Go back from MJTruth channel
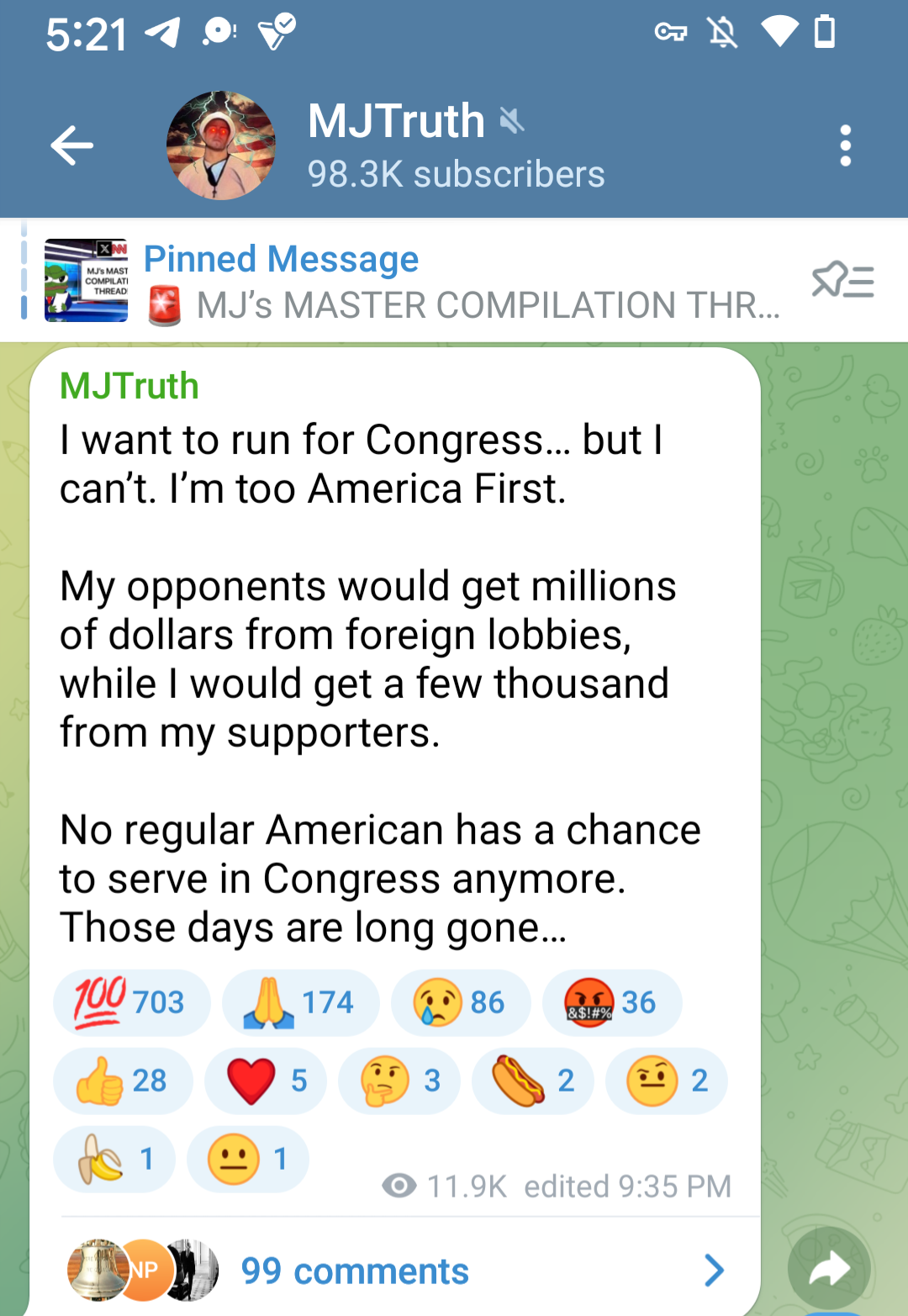908x1316 pixels. tap(71, 146)
